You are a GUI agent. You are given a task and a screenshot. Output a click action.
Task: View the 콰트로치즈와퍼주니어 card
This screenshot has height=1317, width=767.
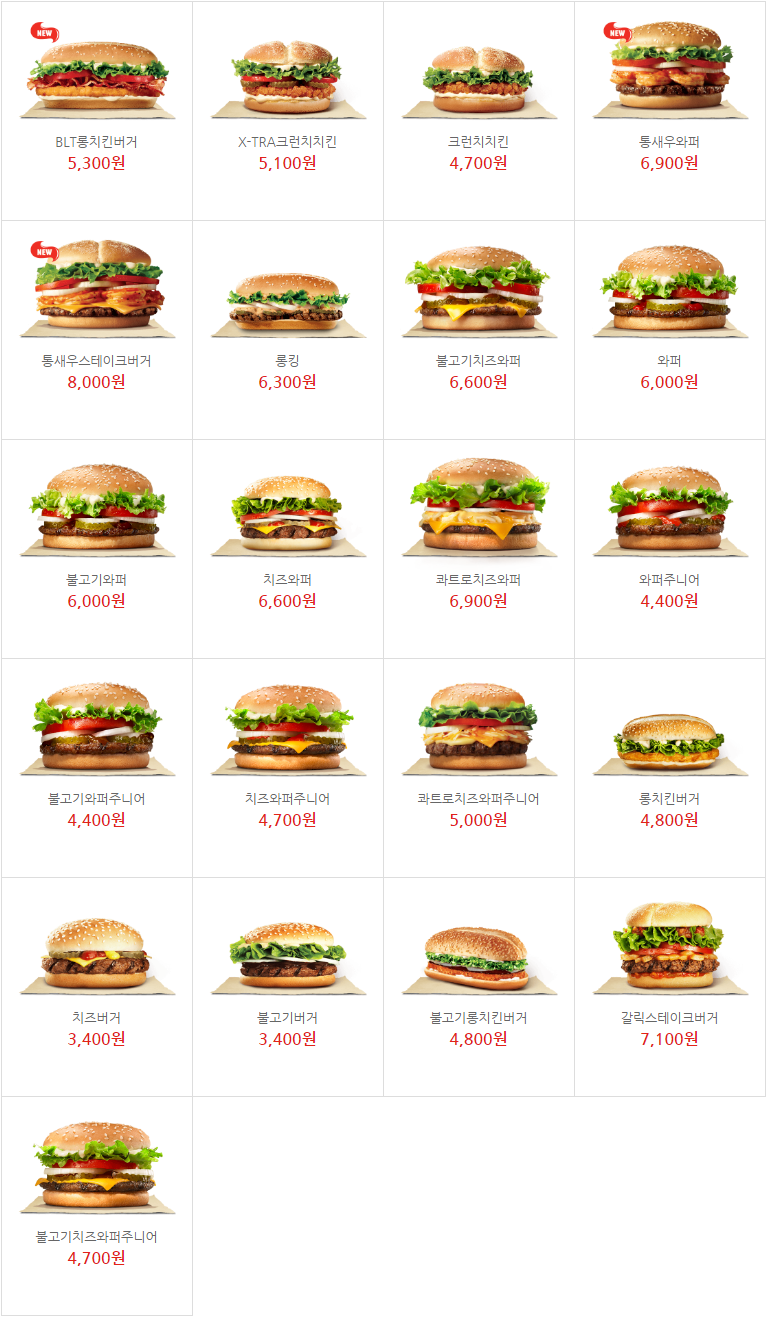coord(479,768)
